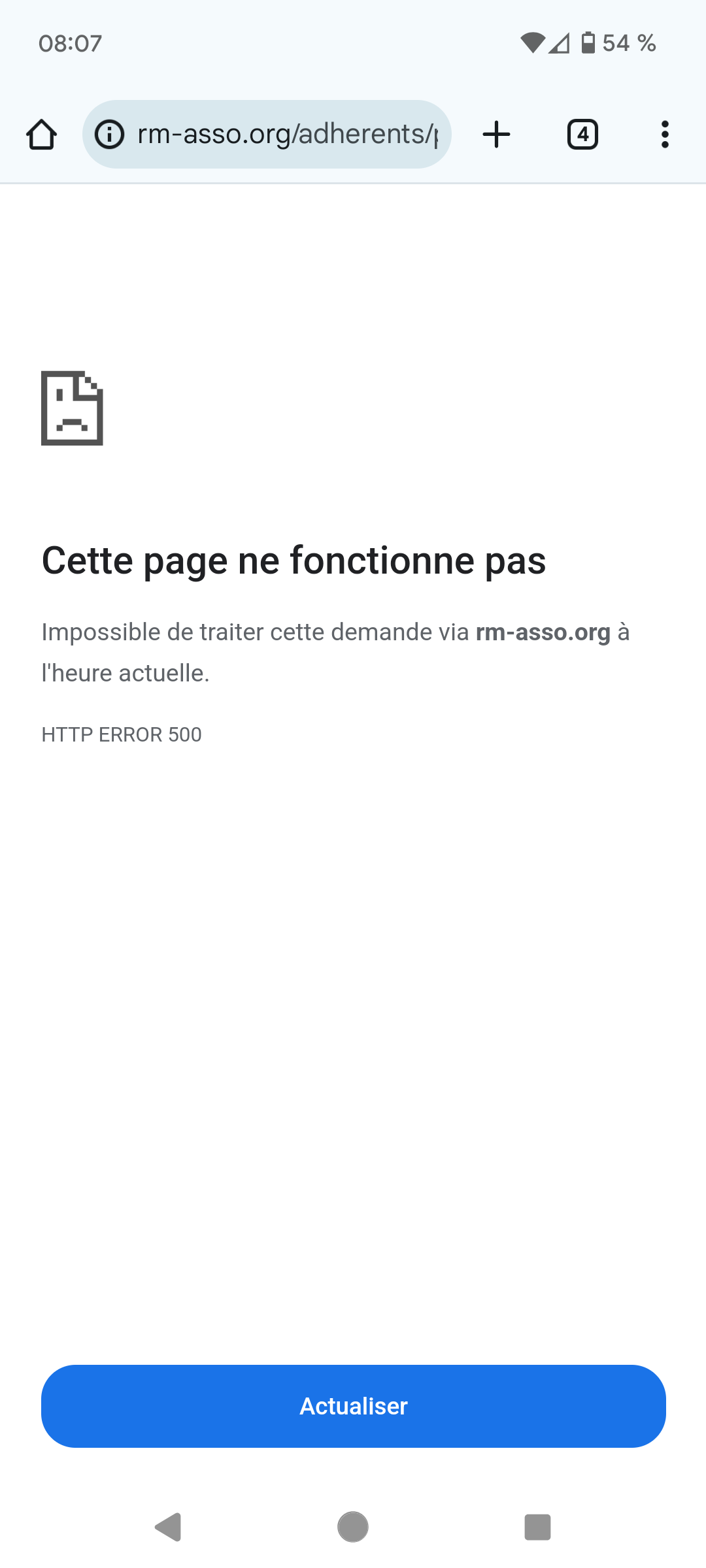Show the tab switcher with 4 tabs
706x1568 pixels.
pyautogui.click(x=582, y=135)
